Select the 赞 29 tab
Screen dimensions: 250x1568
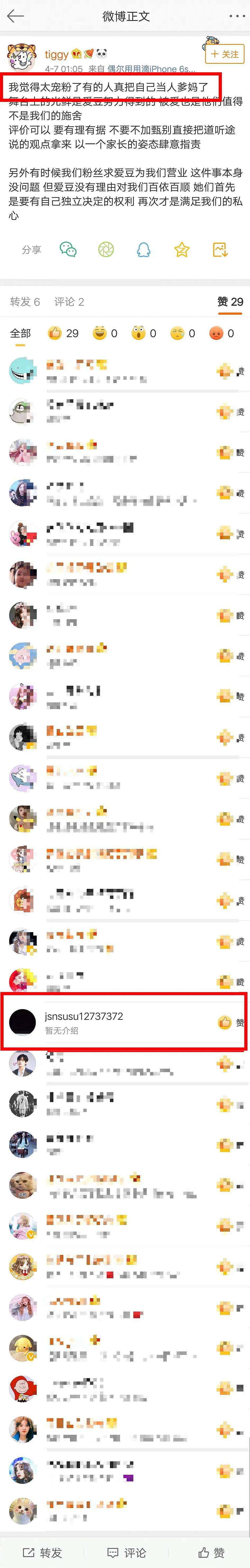pyautogui.click(x=230, y=301)
